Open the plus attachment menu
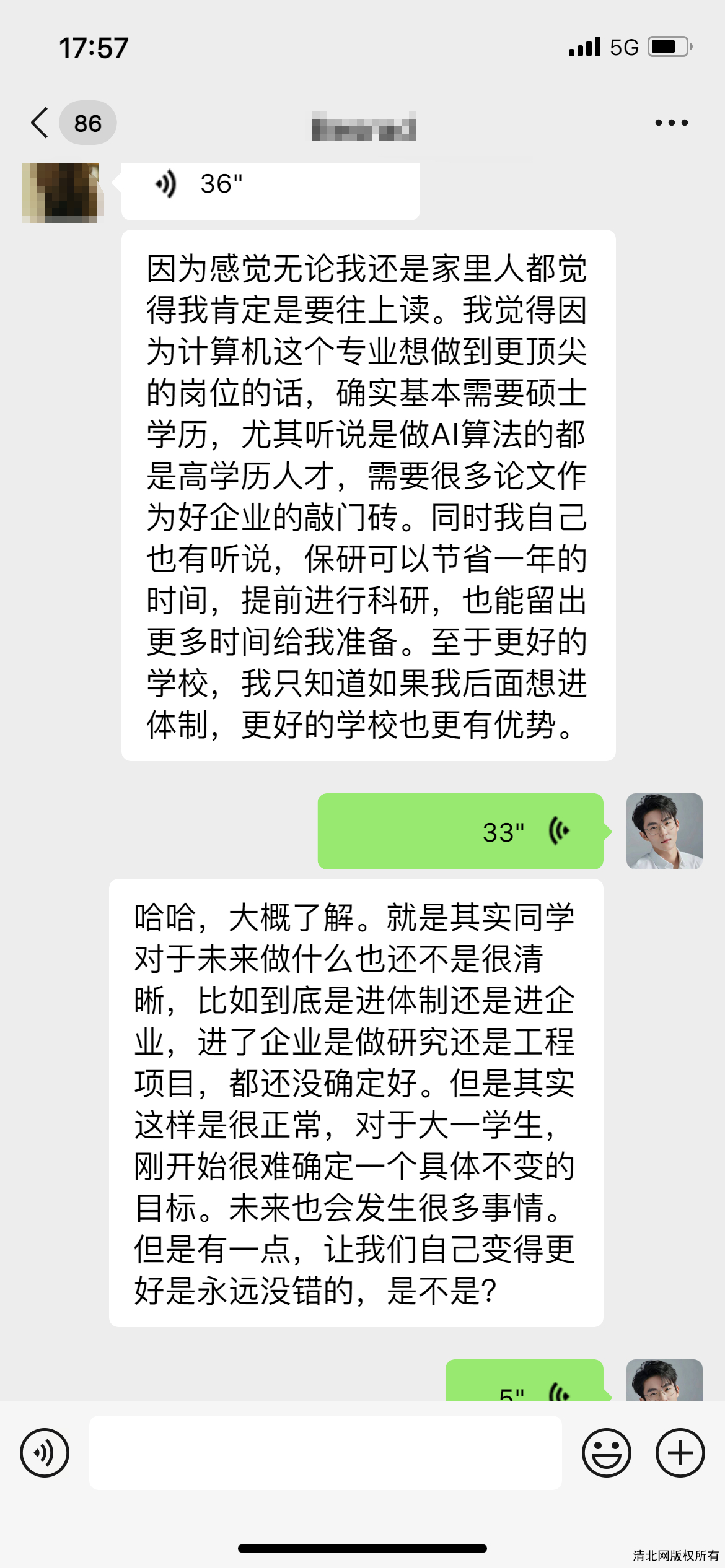The height and width of the screenshot is (1568, 725). coord(680,1453)
